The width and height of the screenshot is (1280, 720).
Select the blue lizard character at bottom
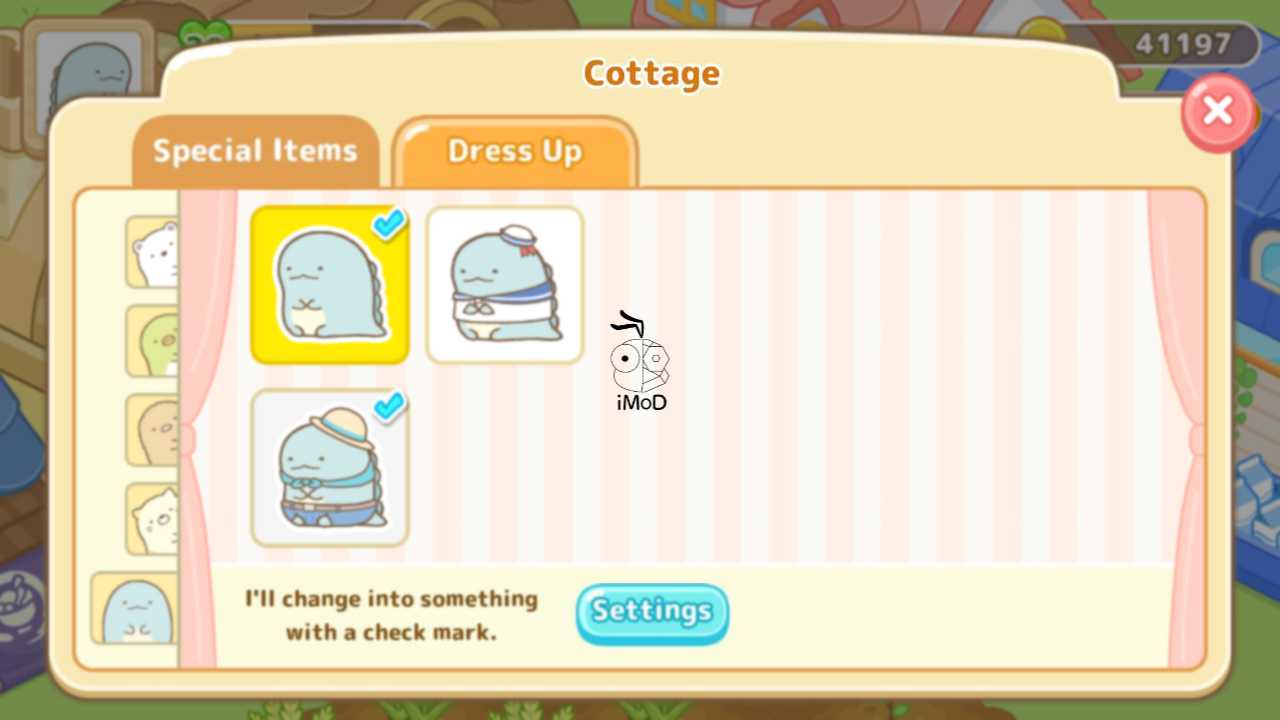coord(136,610)
